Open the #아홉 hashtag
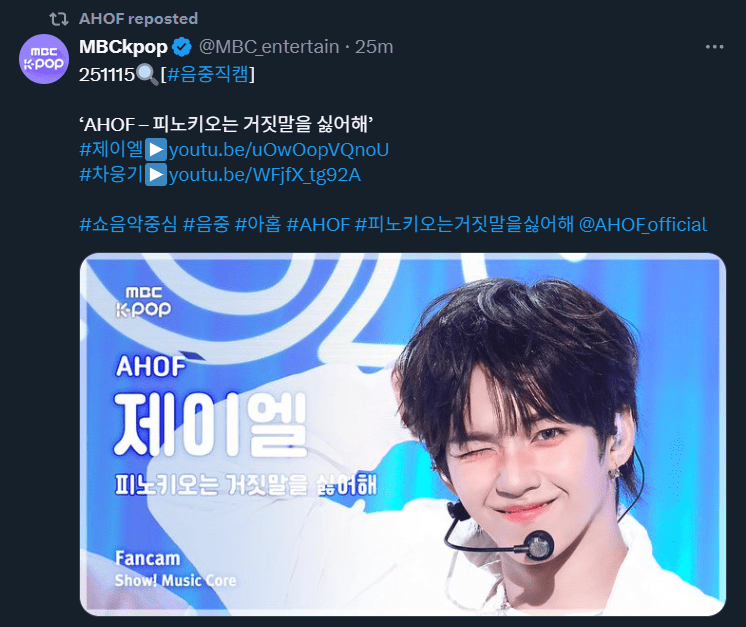Viewport: 746px width, 627px height. point(258,224)
